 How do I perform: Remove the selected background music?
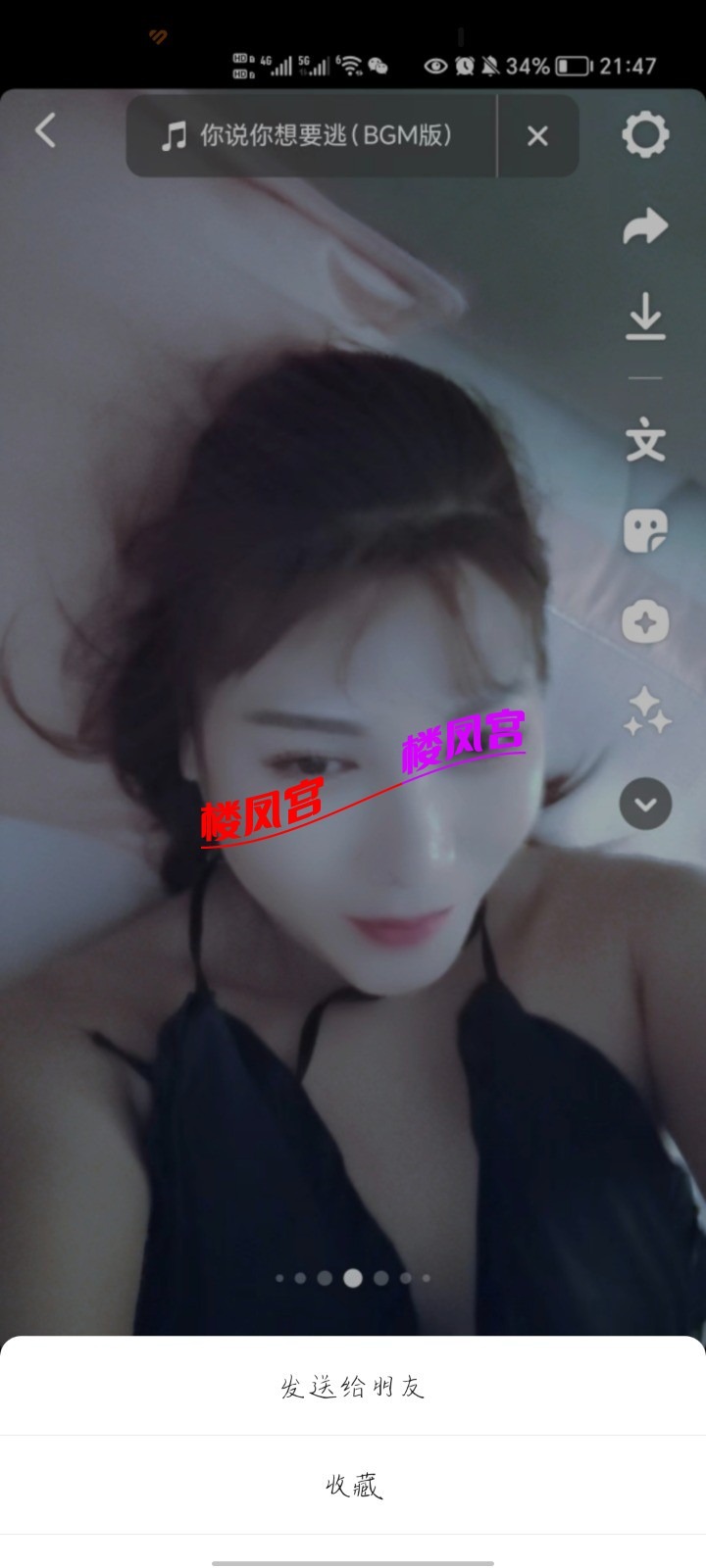[537, 136]
